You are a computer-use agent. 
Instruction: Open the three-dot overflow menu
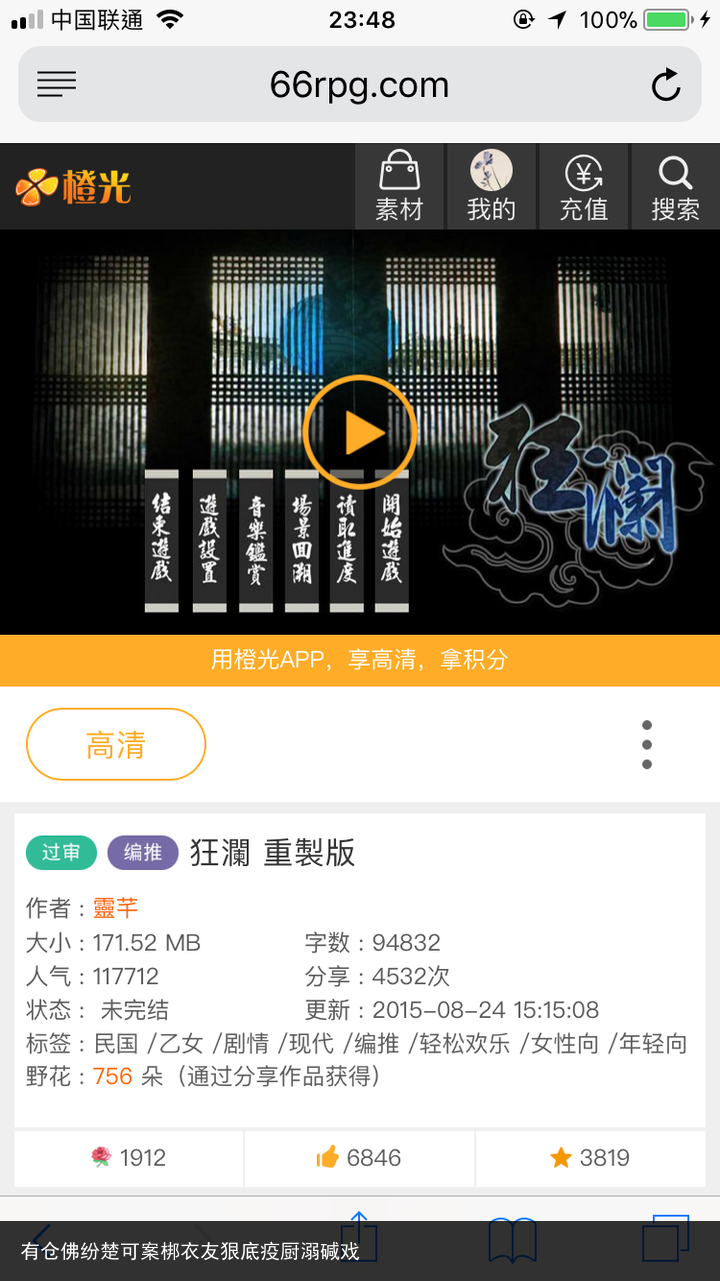click(647, 745)
